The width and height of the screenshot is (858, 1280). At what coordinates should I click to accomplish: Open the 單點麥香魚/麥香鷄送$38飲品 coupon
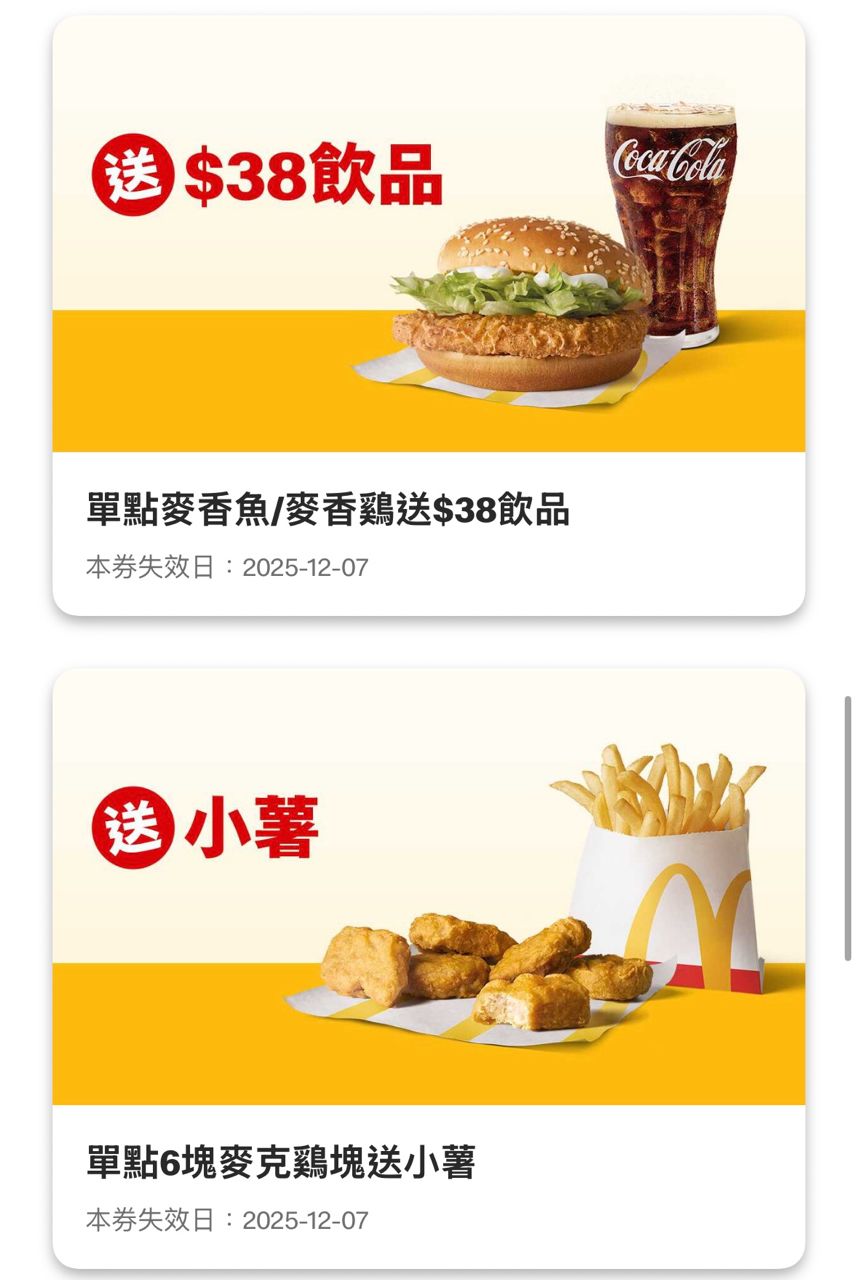click(428, 315)
